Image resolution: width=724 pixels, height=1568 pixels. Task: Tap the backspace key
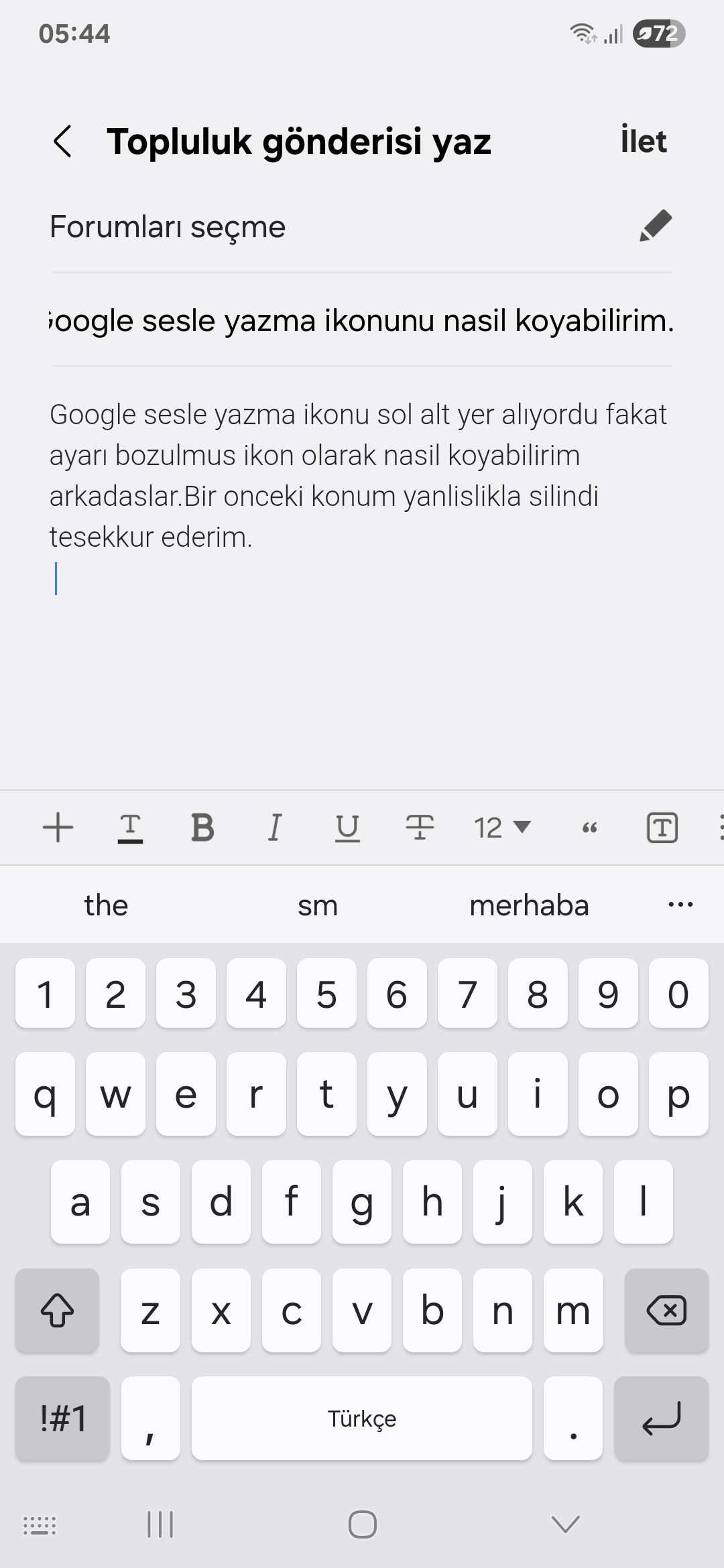(666, 1310)
